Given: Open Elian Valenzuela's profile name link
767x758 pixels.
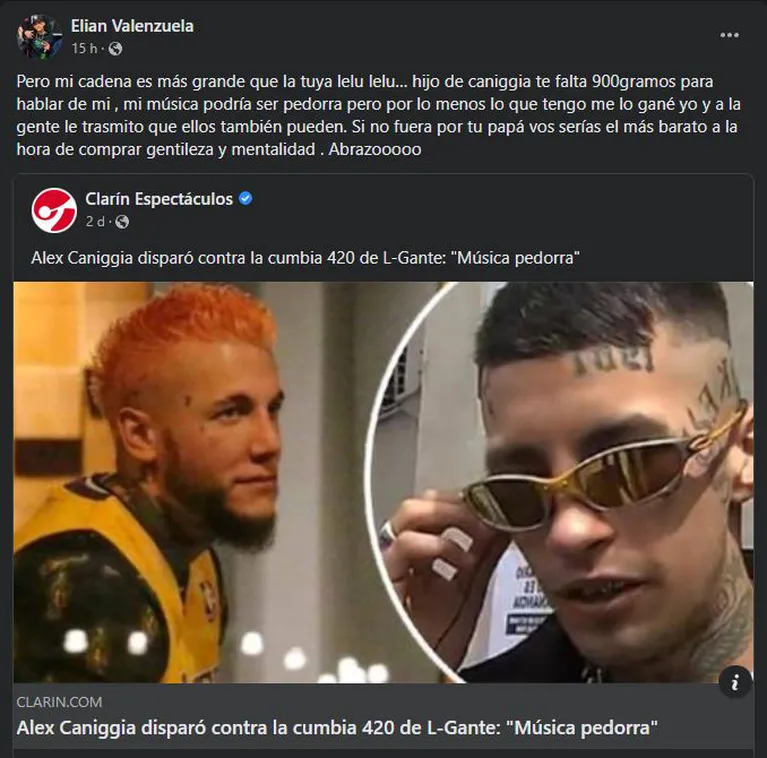Looking at the screenshot, I should point(132,26).
